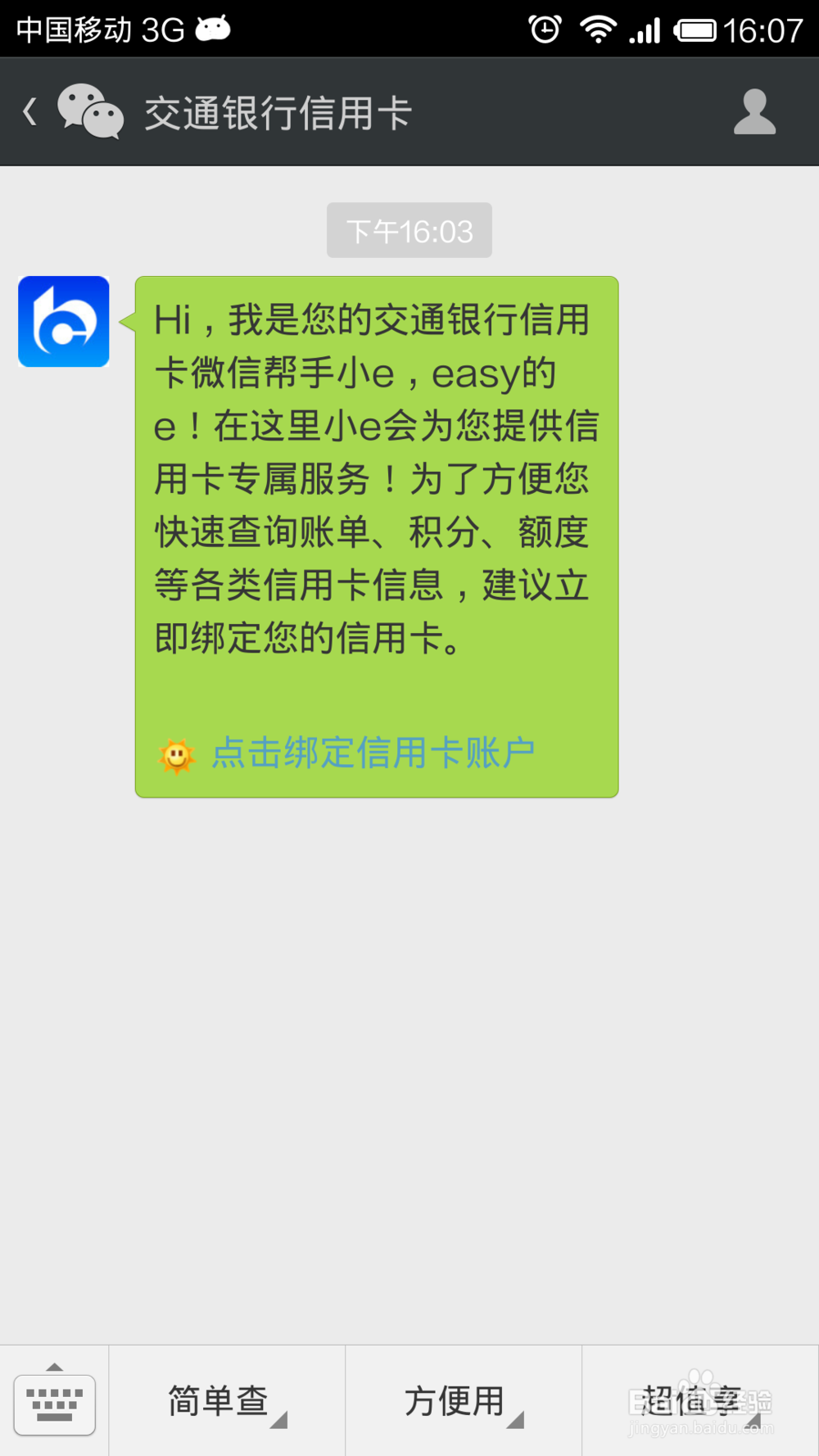Go back from the 交通银行信用卡 chat

point(31,111)
